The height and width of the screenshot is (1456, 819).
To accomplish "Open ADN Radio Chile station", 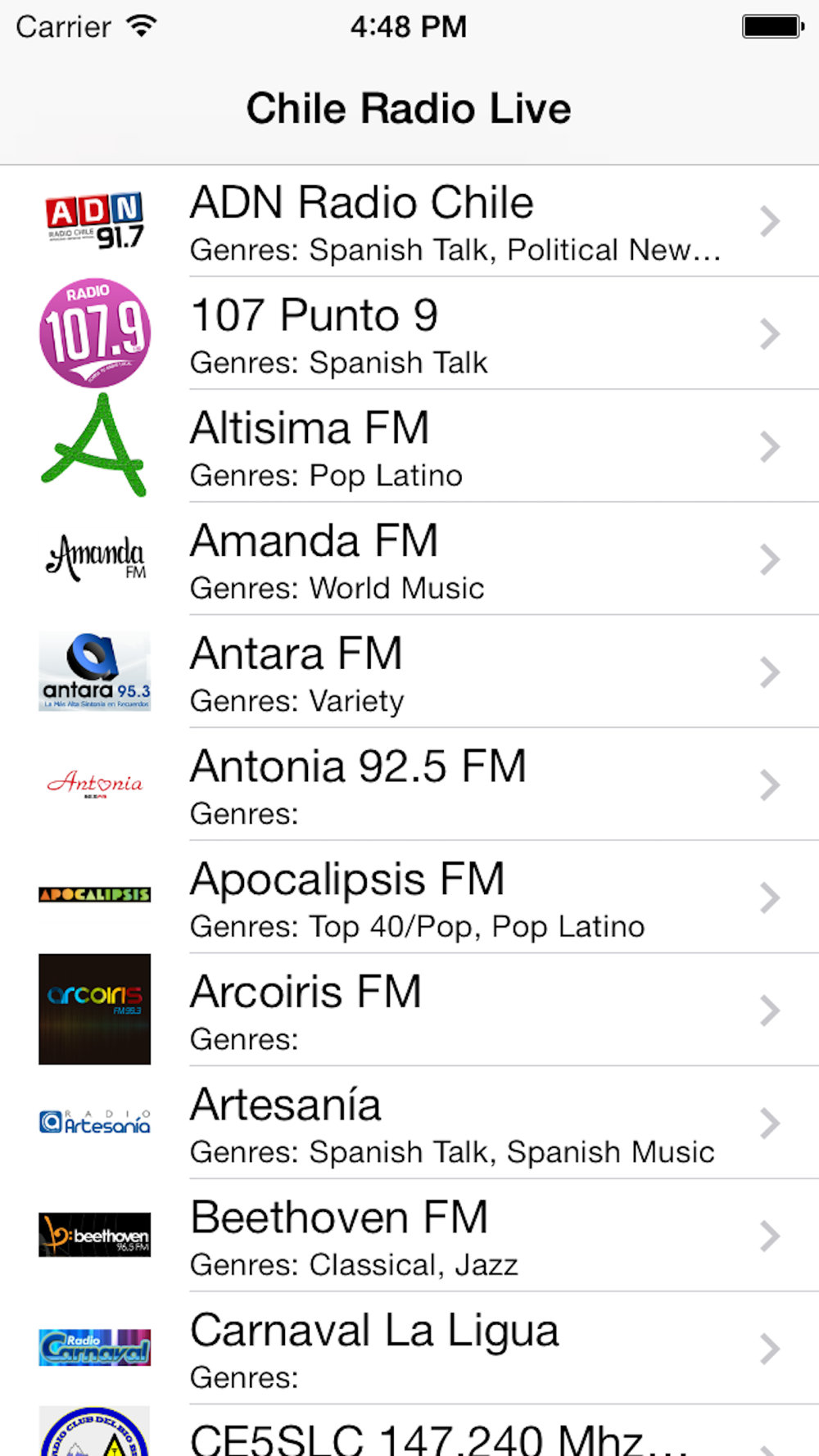I will [409, 221].
